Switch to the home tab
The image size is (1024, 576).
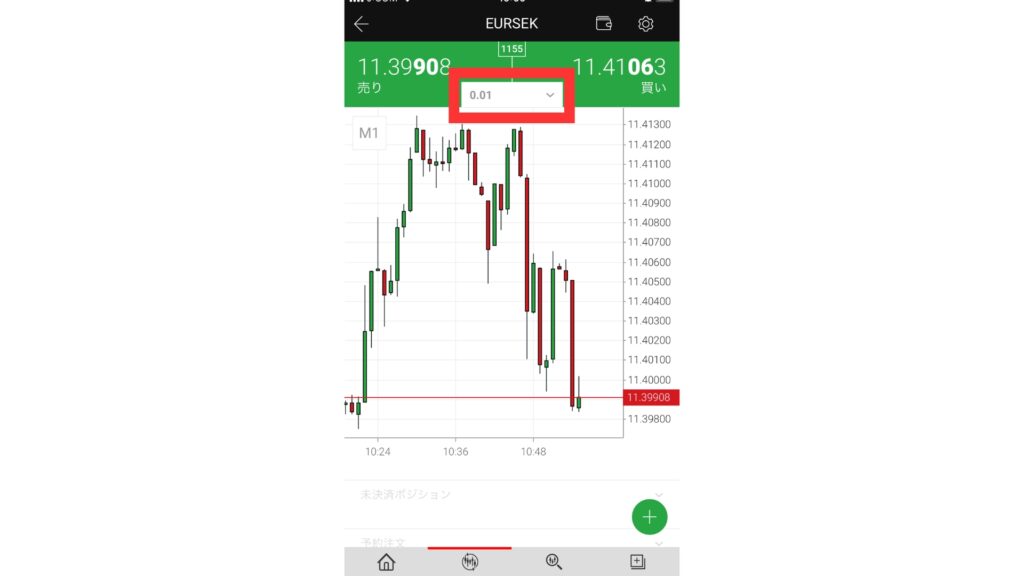point(386,562)
